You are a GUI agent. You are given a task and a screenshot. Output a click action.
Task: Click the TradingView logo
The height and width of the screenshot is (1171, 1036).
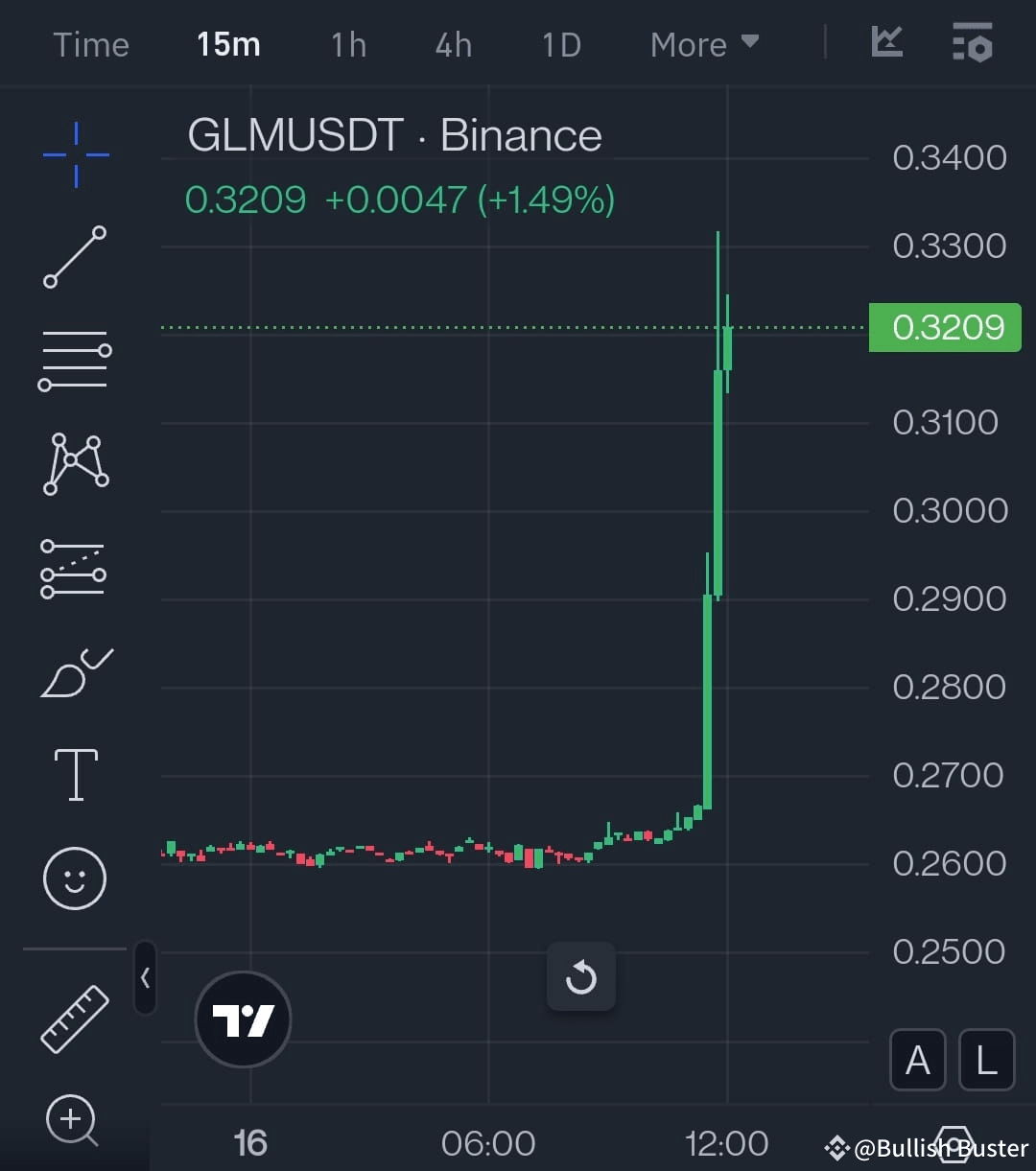pyautogui.click(x=243, y=1019)
